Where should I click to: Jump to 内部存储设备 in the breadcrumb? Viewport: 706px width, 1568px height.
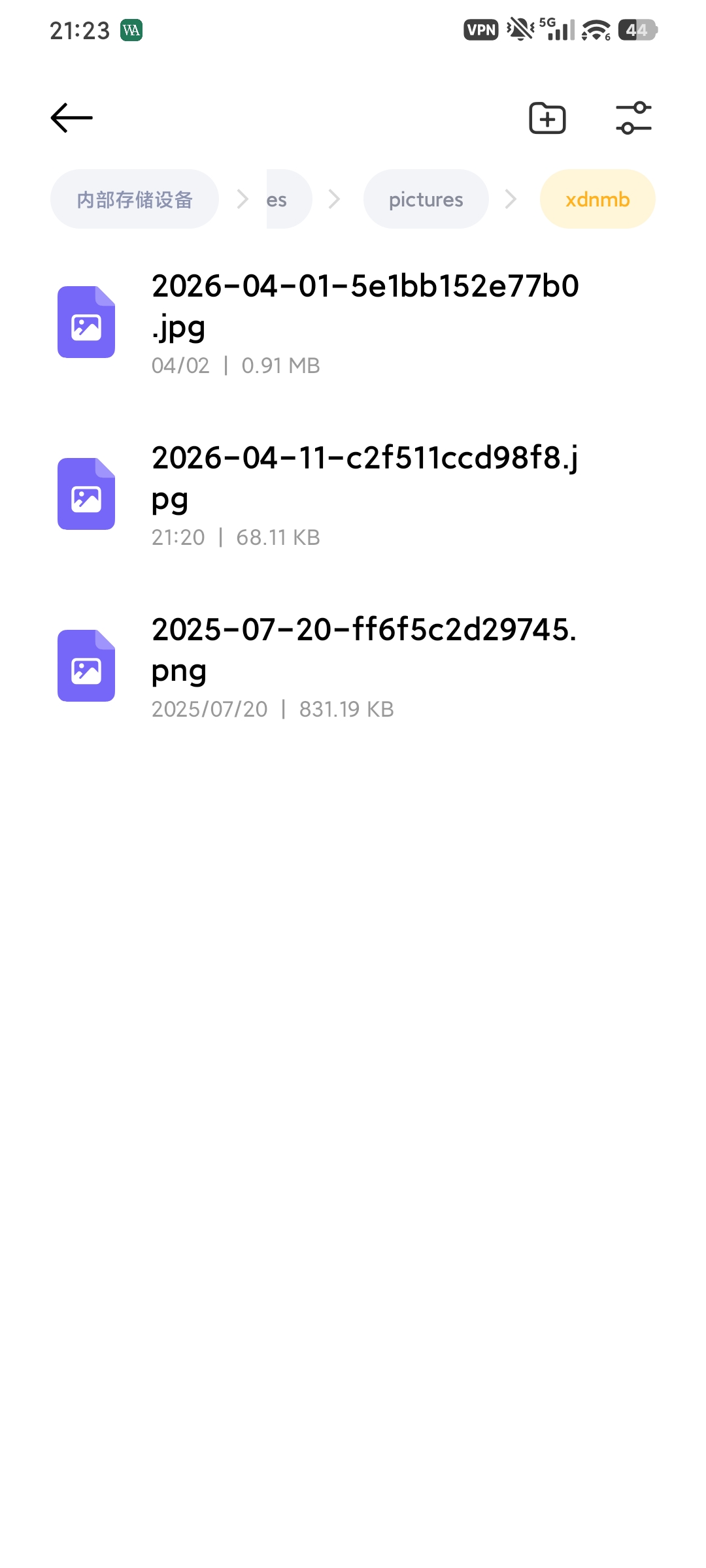pos(135,199)
